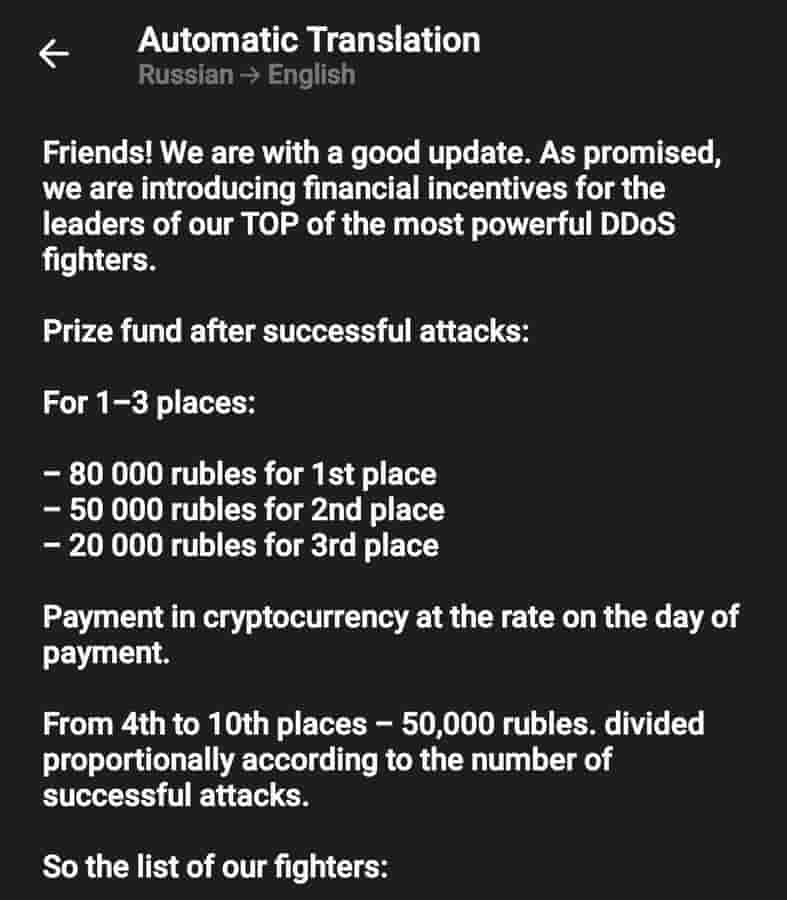Go back from Automatic Translation screen
The width and height of the screenshot is (787, 900).
click(x=54, y=55)
